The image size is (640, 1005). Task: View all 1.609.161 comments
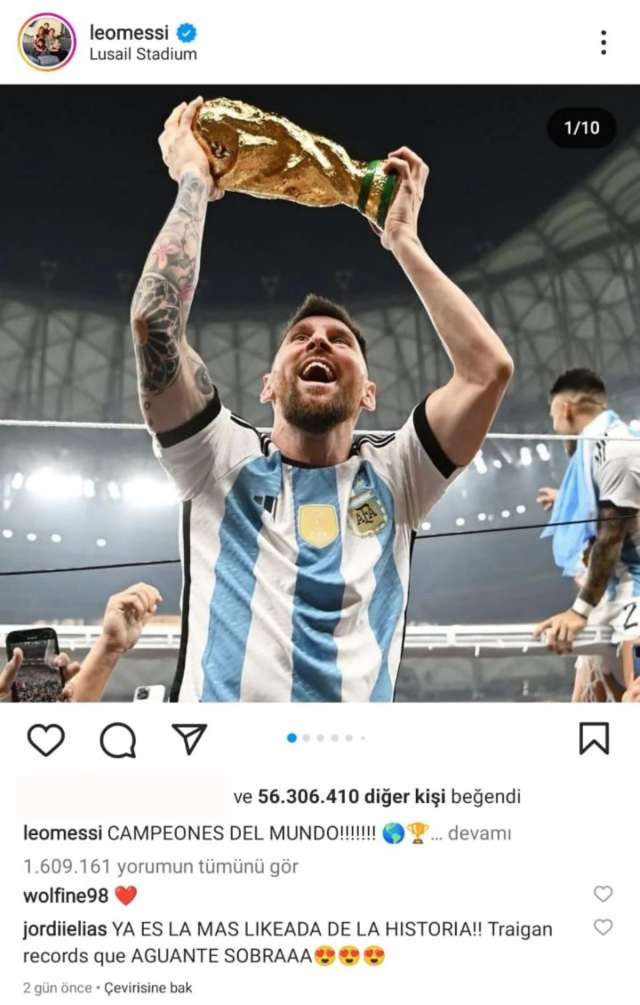[160, 866]
